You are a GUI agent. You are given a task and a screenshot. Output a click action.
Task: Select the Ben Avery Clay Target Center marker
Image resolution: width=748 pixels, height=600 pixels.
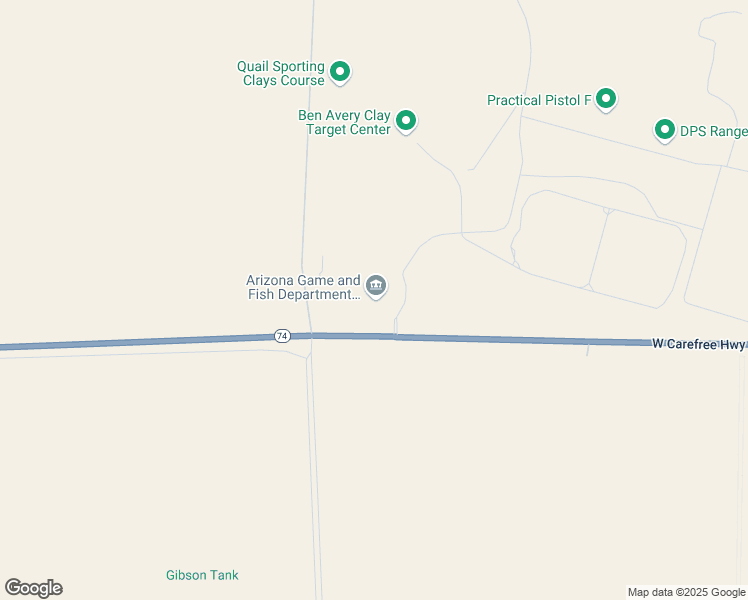tap(406, 121)
